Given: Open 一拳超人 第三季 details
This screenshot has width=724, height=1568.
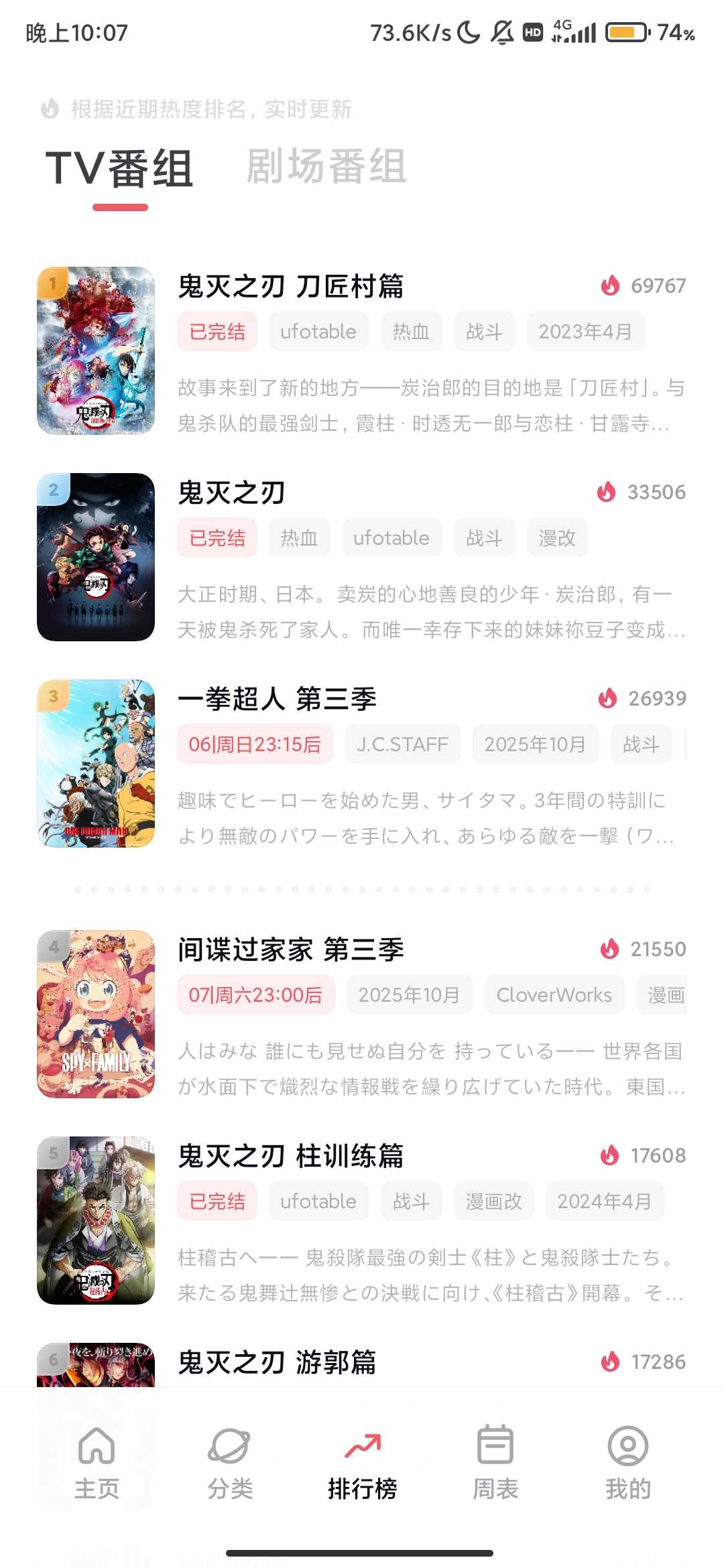Looking at the screenshot, I should [x=277, y=699].
